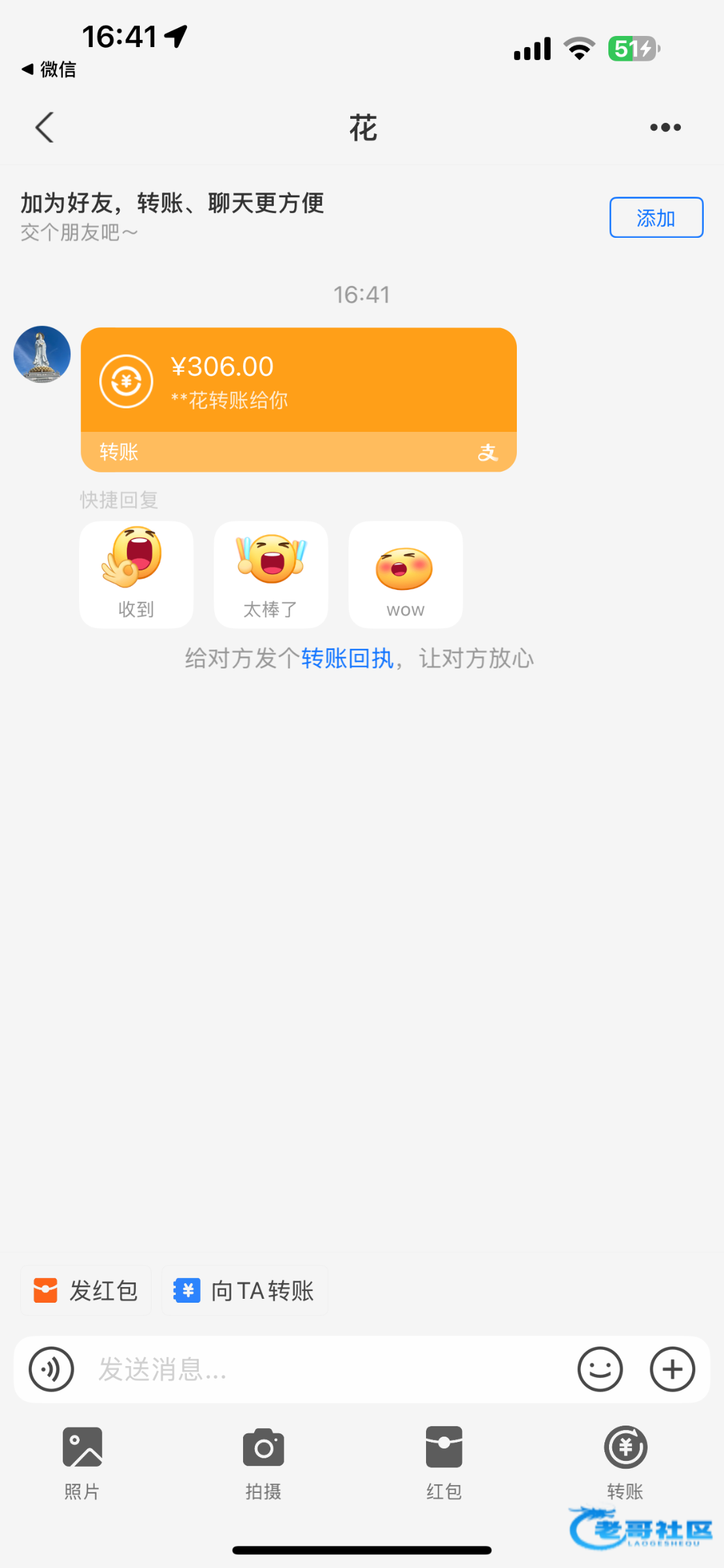Send the 太棒了 quick reply
The width and height of the screenshot is (724, 1568).
[271, 574]
